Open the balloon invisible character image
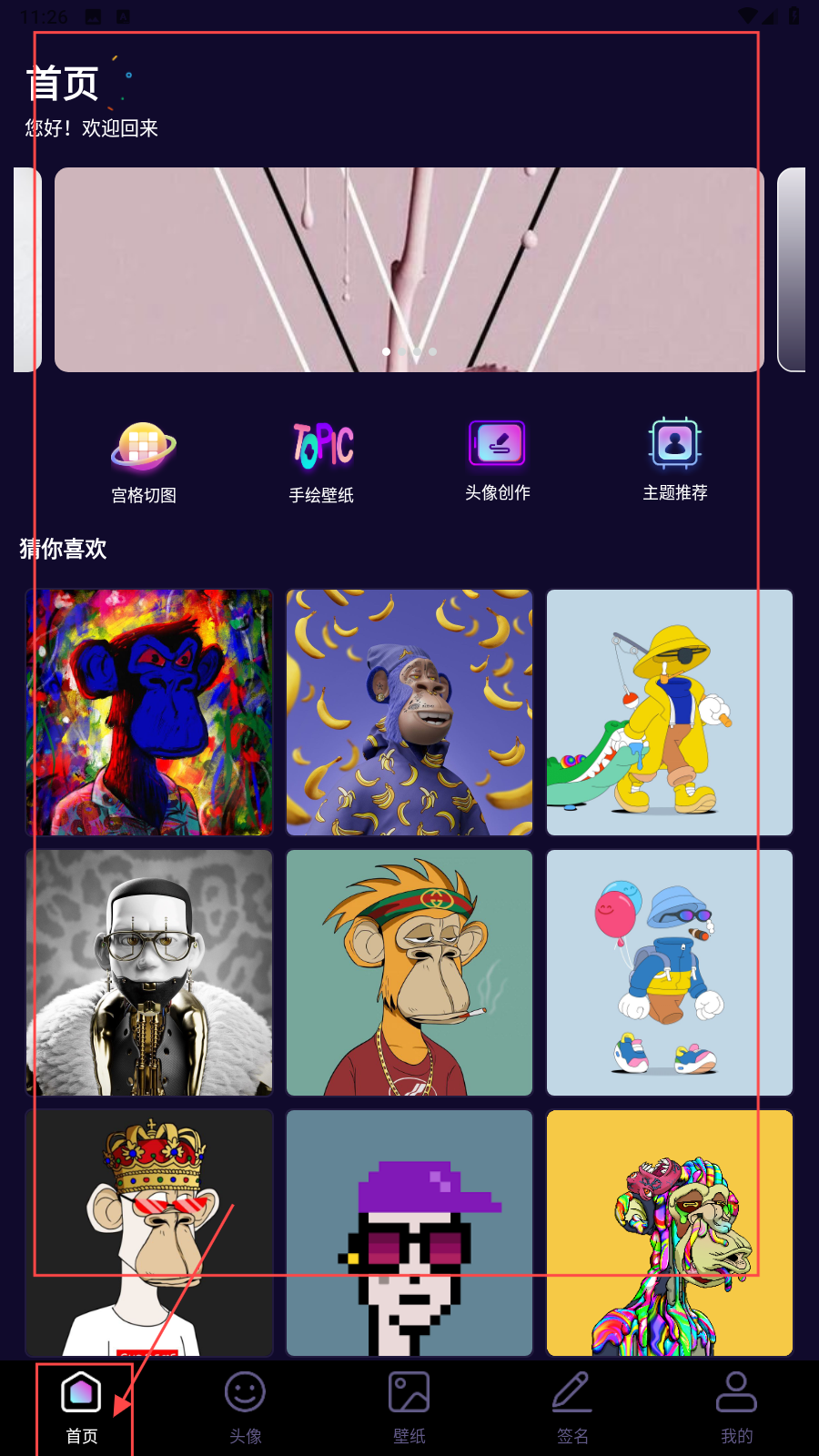 click(670, 973)
